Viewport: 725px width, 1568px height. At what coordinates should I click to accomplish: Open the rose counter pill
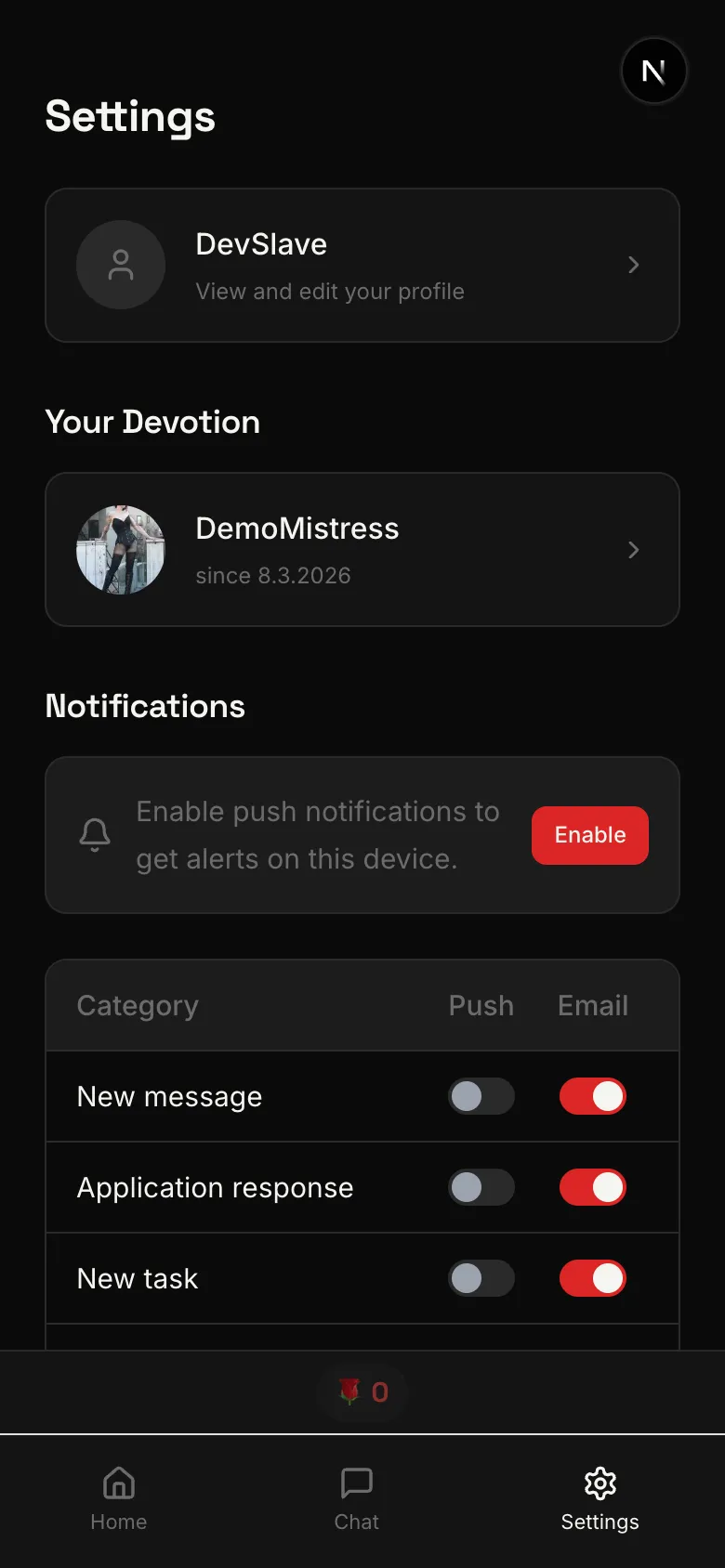point(362,1392)
